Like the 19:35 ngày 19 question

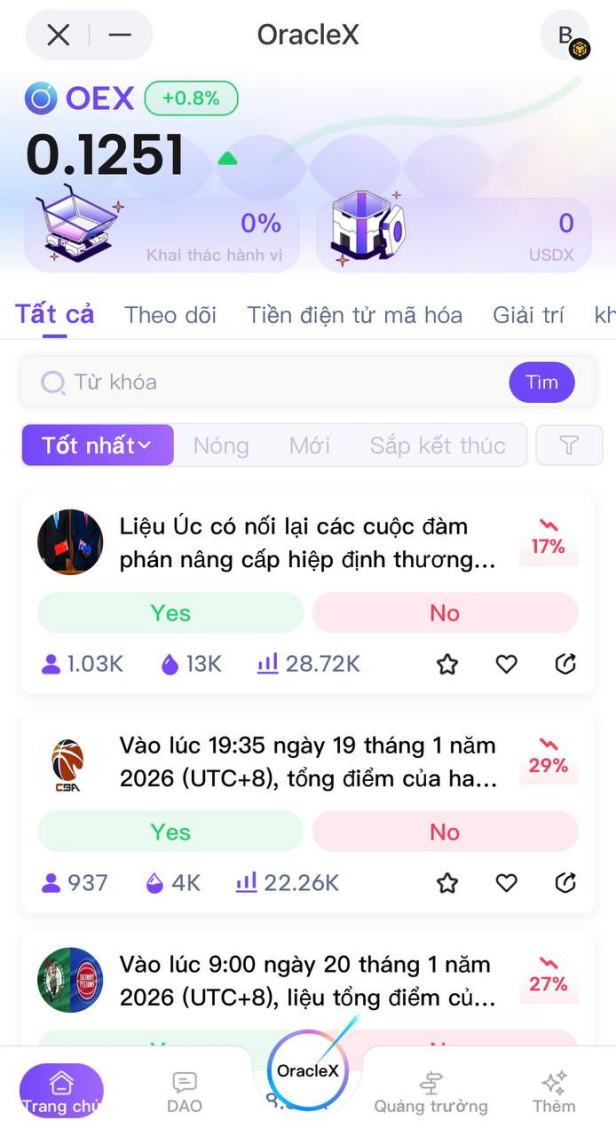click(x=507, y=883)
